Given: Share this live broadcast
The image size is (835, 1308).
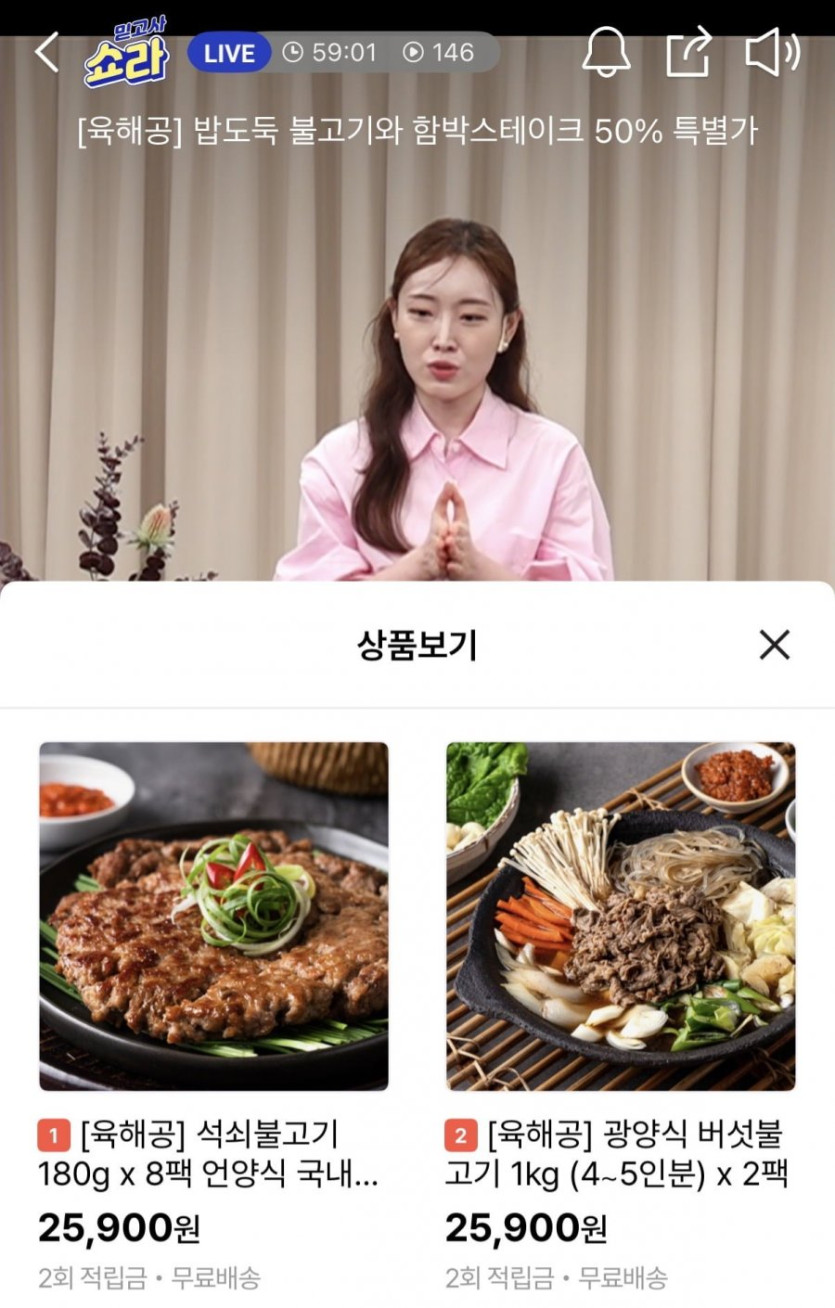Looking at the screenshot, I should [689, 52].
